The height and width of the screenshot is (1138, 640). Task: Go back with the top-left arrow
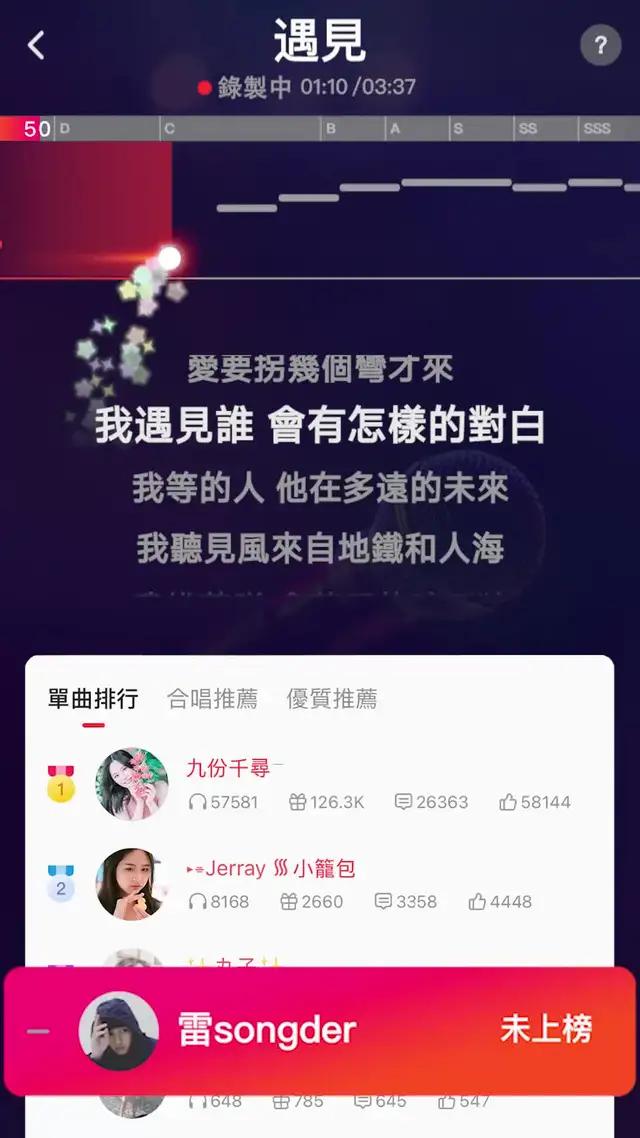click(x=37, y=45)
